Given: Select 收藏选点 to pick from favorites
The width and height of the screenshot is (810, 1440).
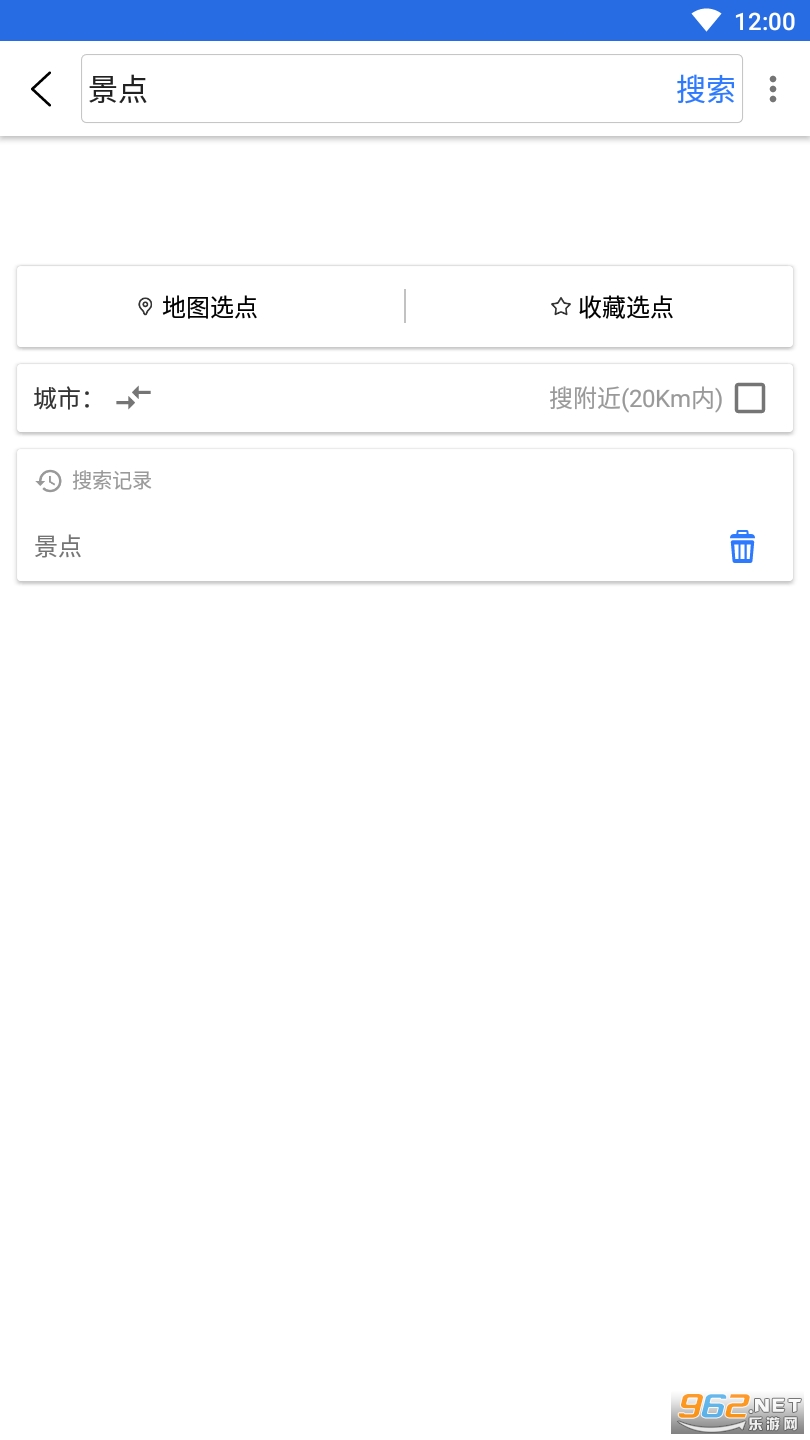Looking at the screenshot, I should (612, 307).
